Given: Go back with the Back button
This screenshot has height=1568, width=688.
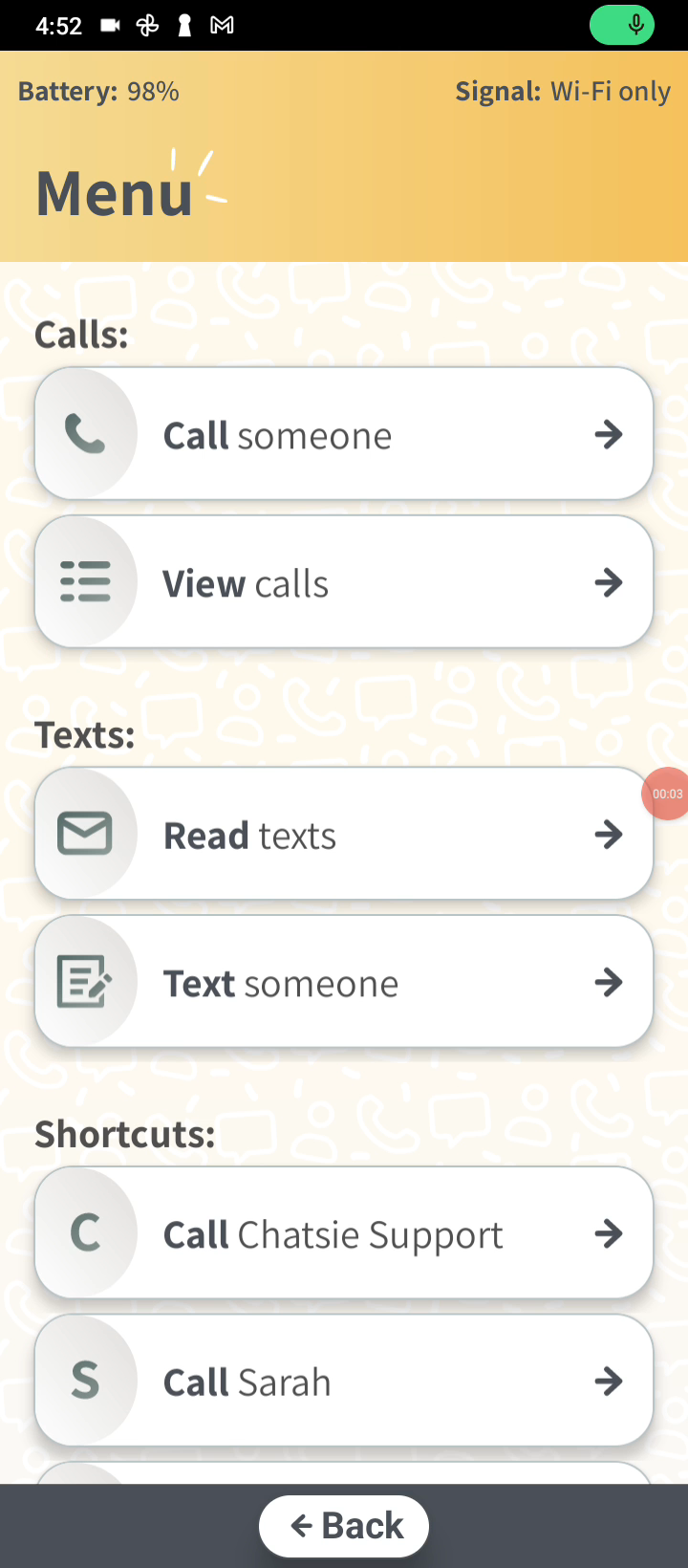Looking at the screenshot, I should 344,1525.
